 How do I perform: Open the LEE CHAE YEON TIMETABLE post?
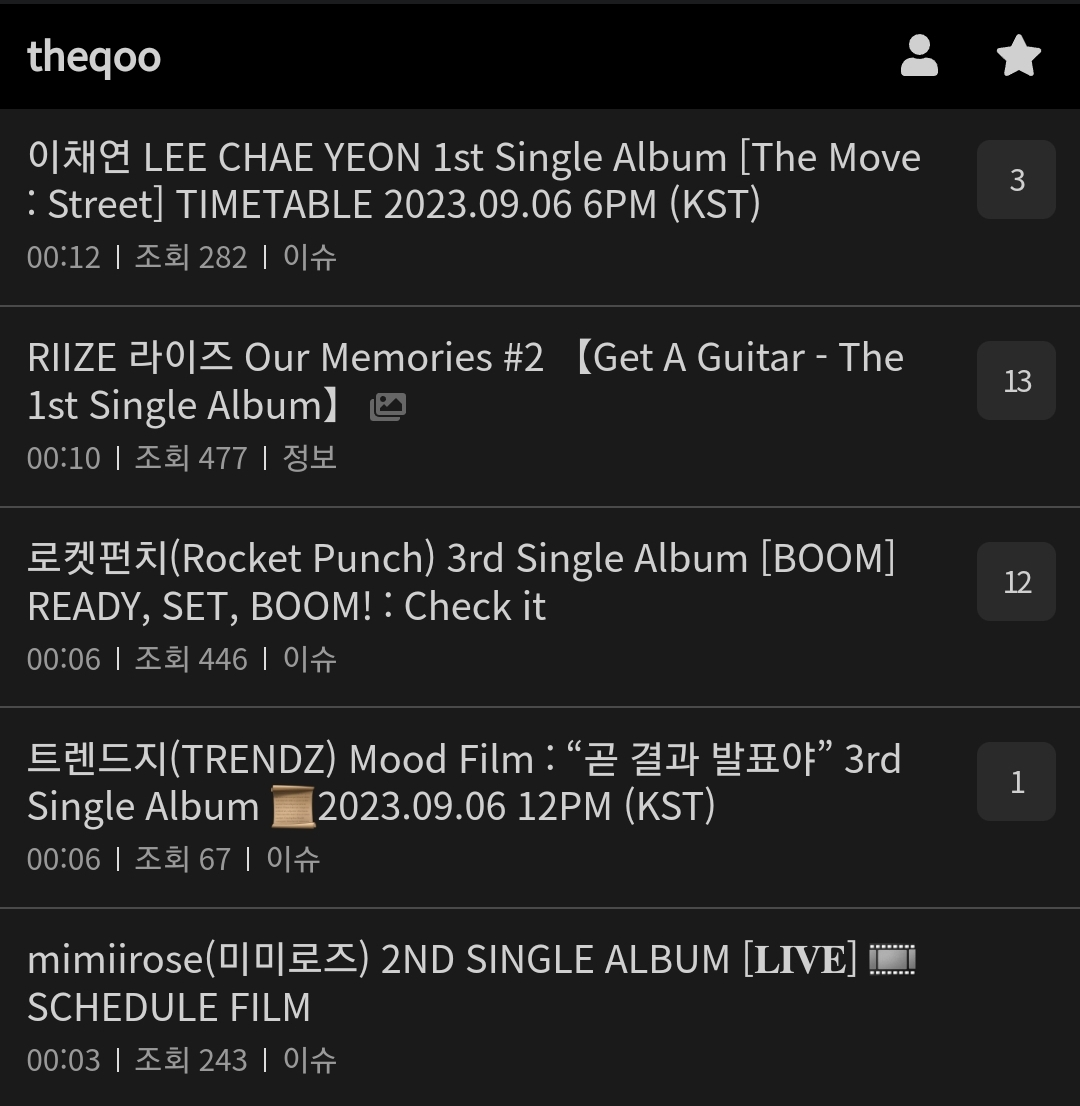474,181
